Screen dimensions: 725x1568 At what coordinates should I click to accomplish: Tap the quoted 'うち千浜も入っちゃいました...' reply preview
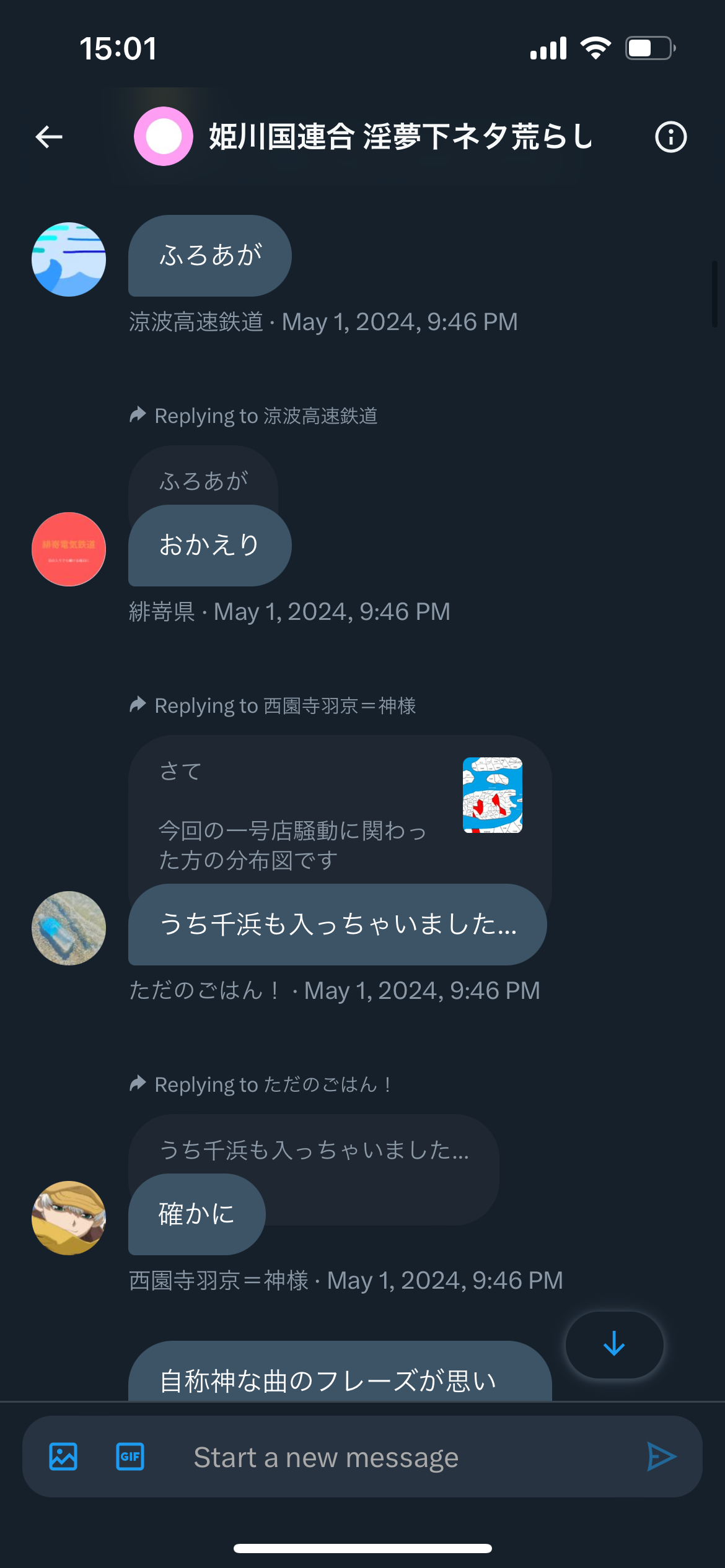coord(314,1150)
